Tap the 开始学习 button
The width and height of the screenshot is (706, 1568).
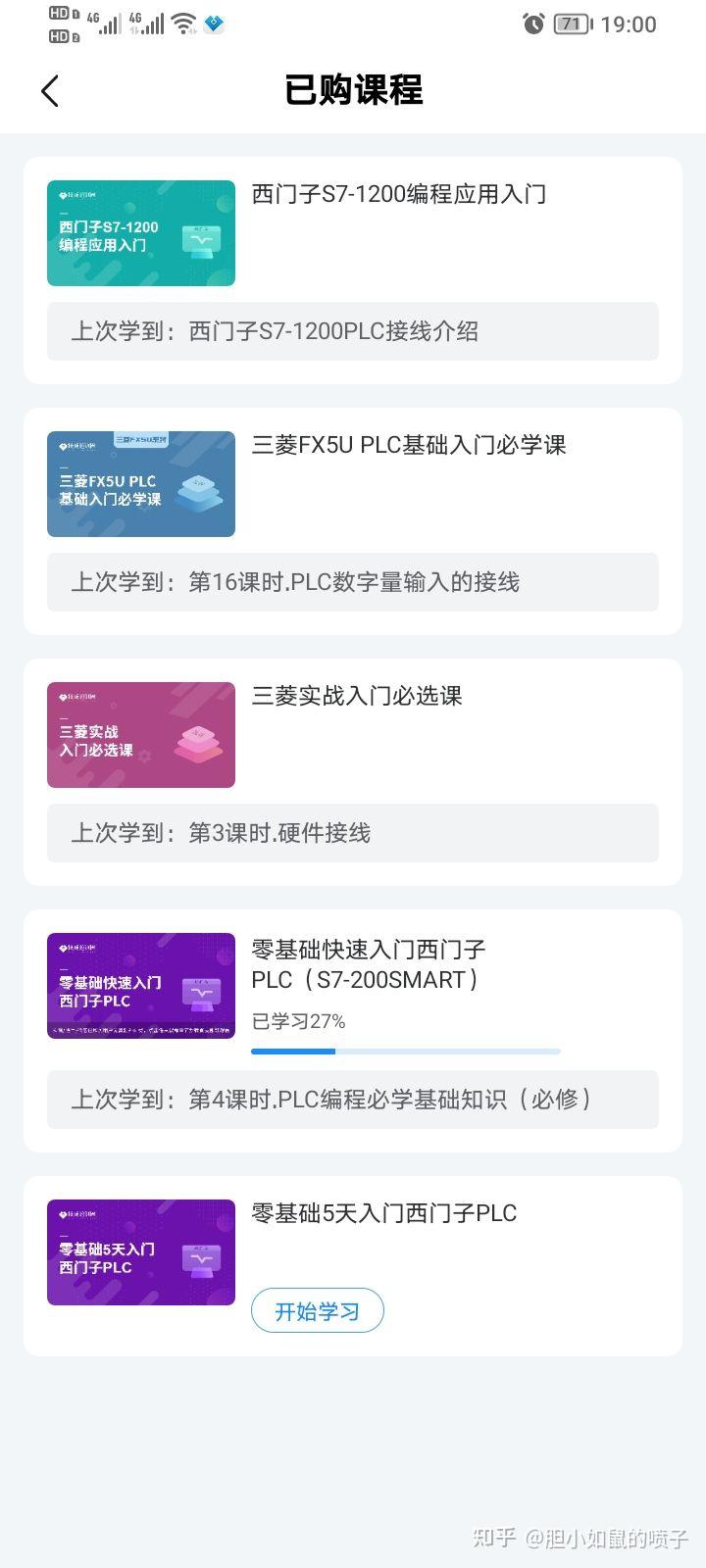[318, 1311]
